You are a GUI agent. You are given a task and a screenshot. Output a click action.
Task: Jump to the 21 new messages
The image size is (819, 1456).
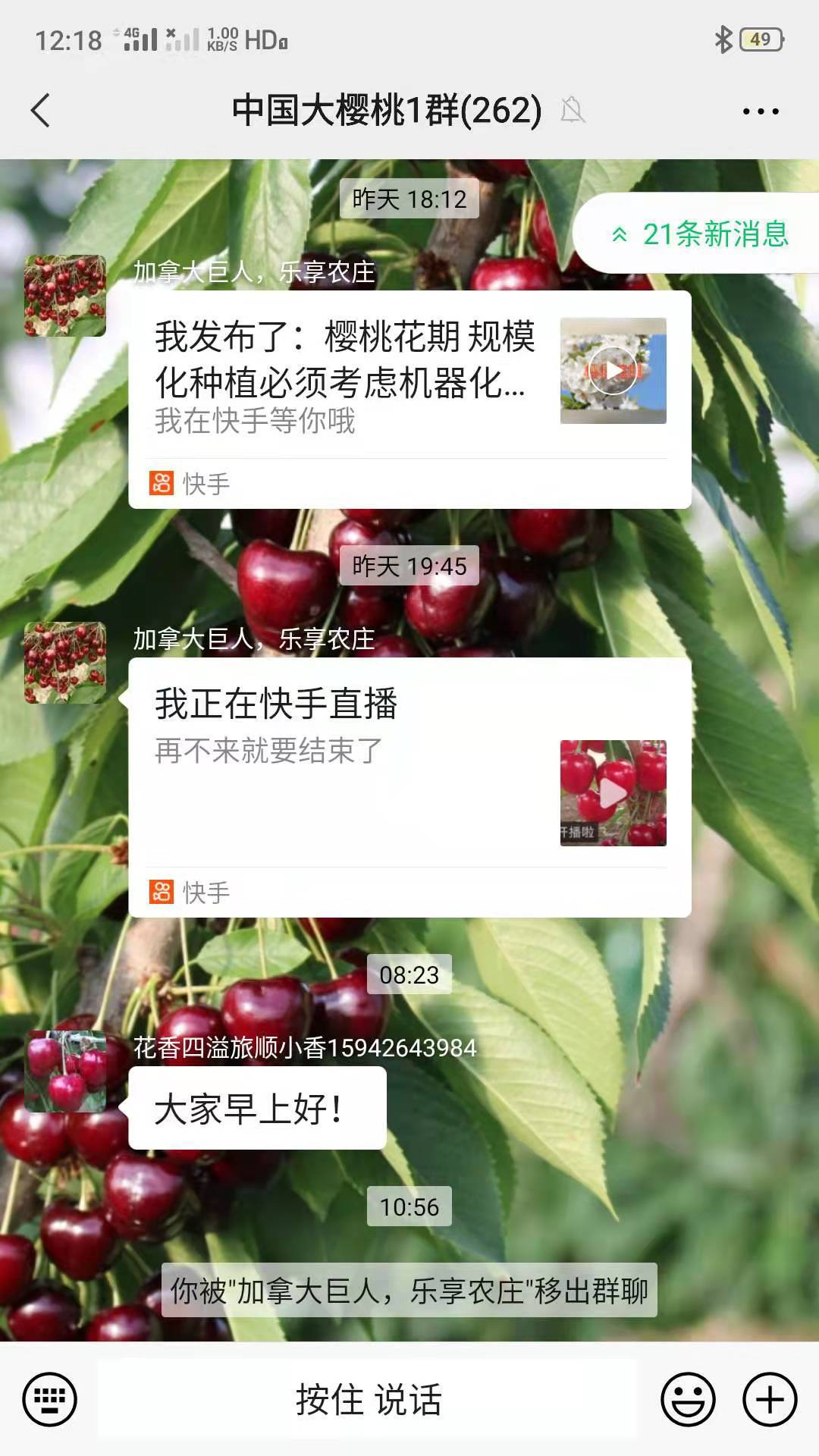tap(700, 234)
